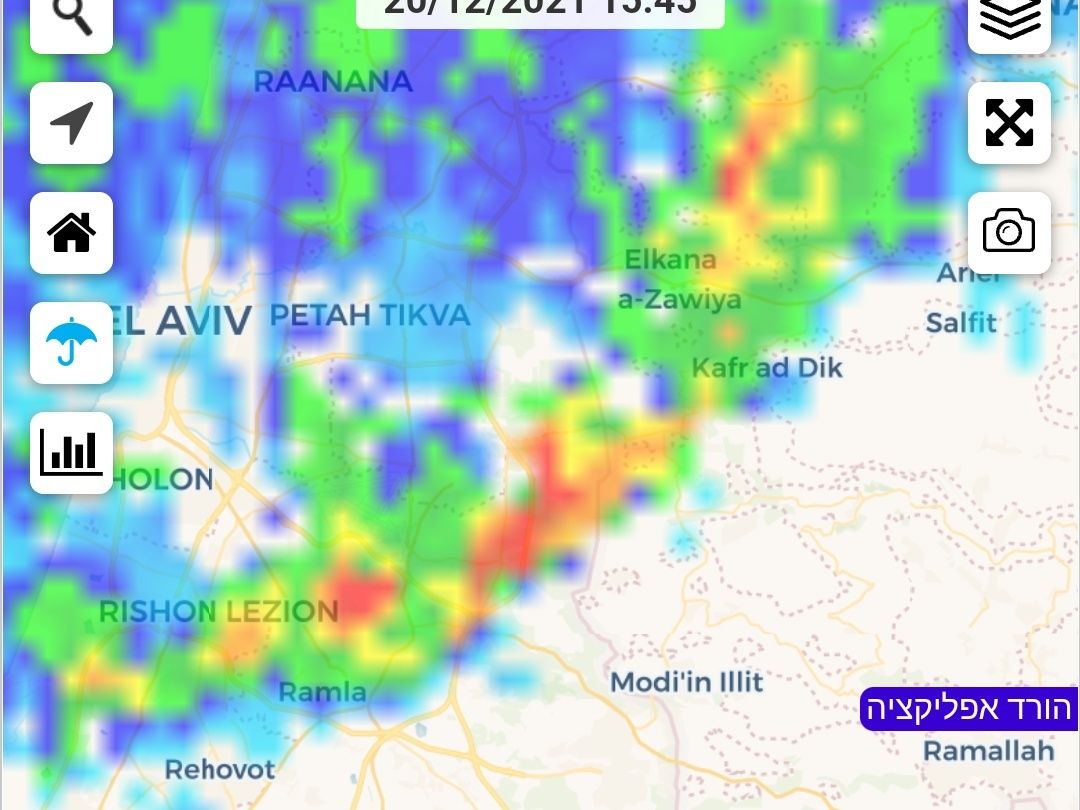Screen dimensions: 1080x810
Task: Capture a map snapshot with camera
Action: [x=1009, y=233]
